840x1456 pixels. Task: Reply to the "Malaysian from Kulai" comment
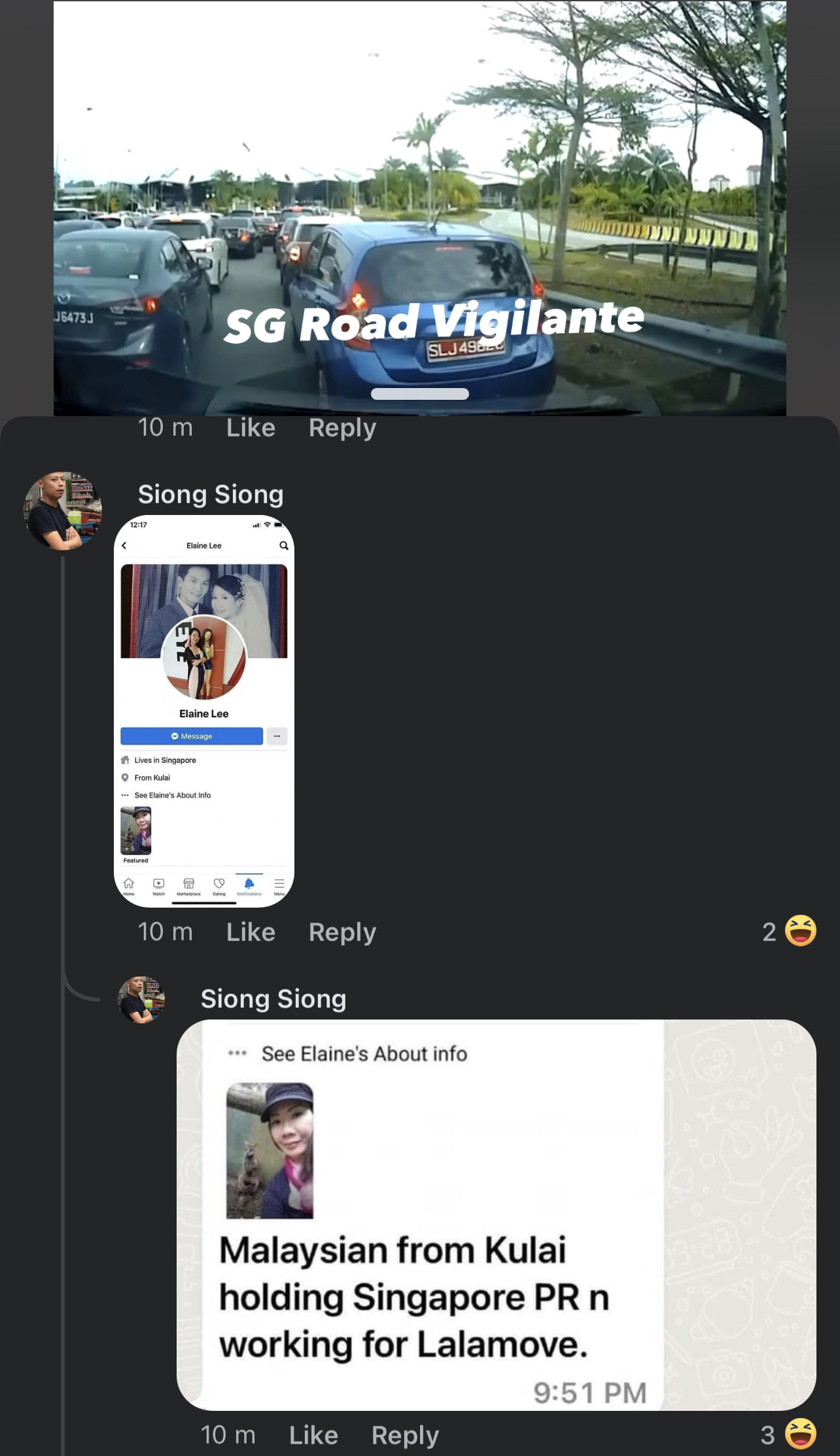click(x=405, y=1435)
